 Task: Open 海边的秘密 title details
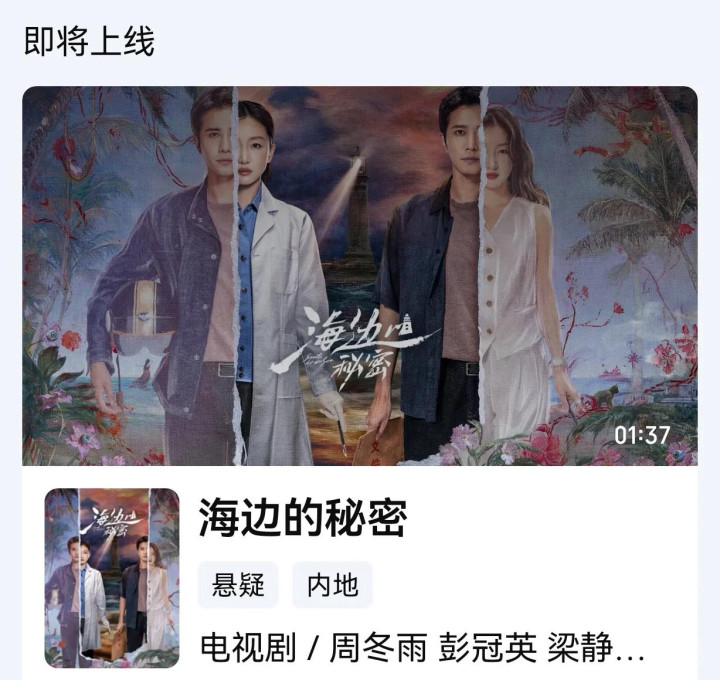[x=303, y=518]
